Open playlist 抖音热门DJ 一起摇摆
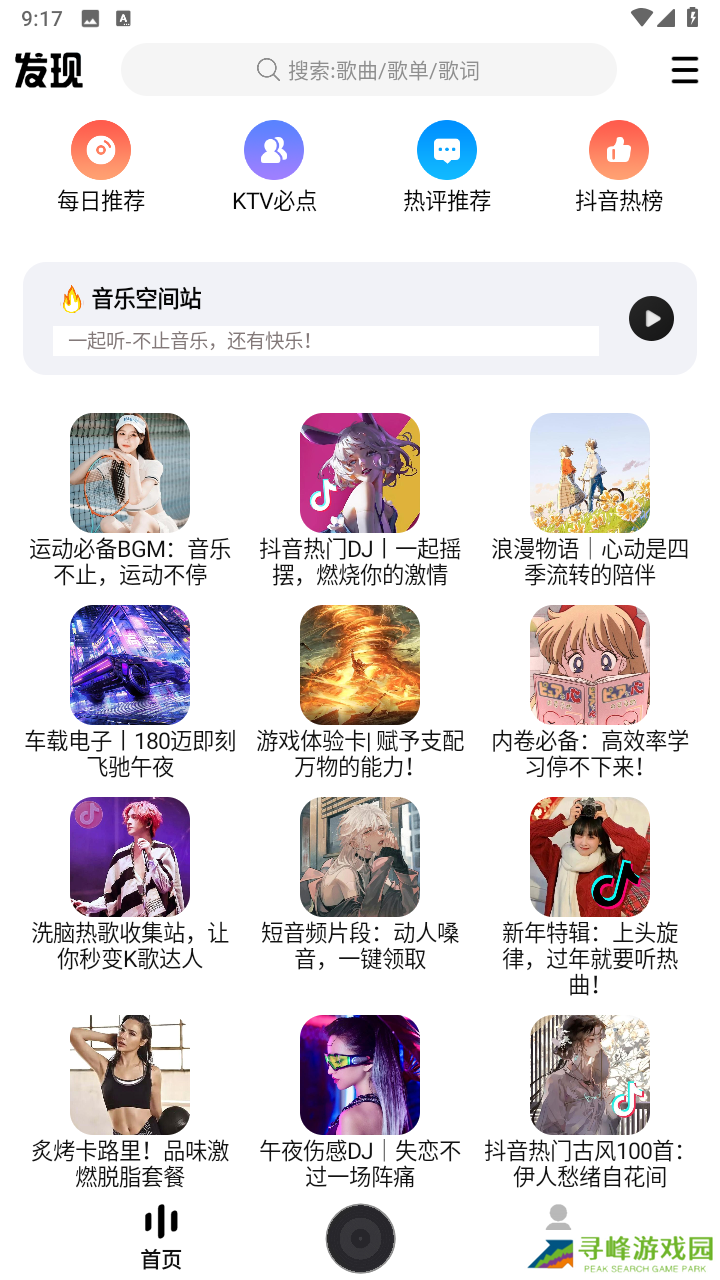The height and width of the screenshot is (1280, 720). [360, 473]
